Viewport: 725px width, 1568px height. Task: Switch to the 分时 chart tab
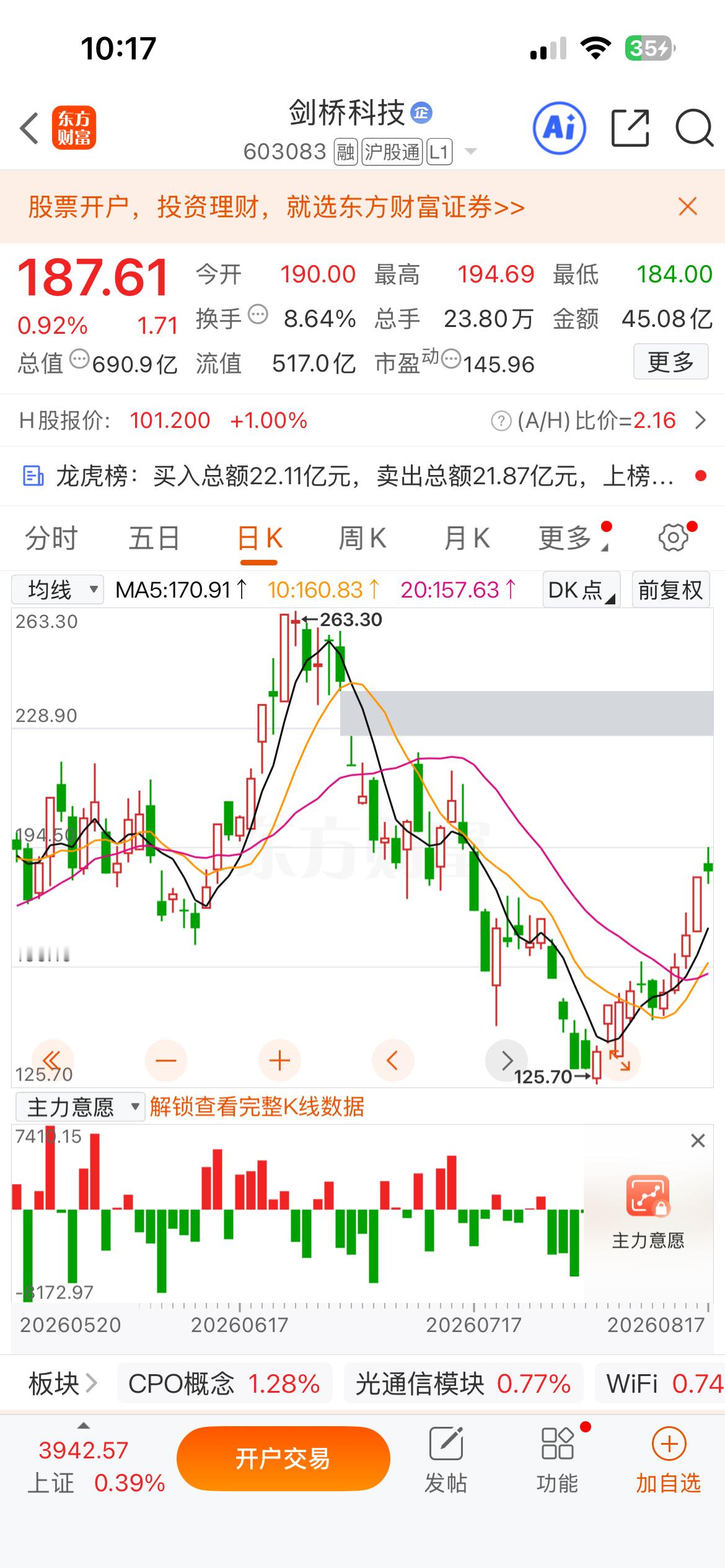pos(51,538)
